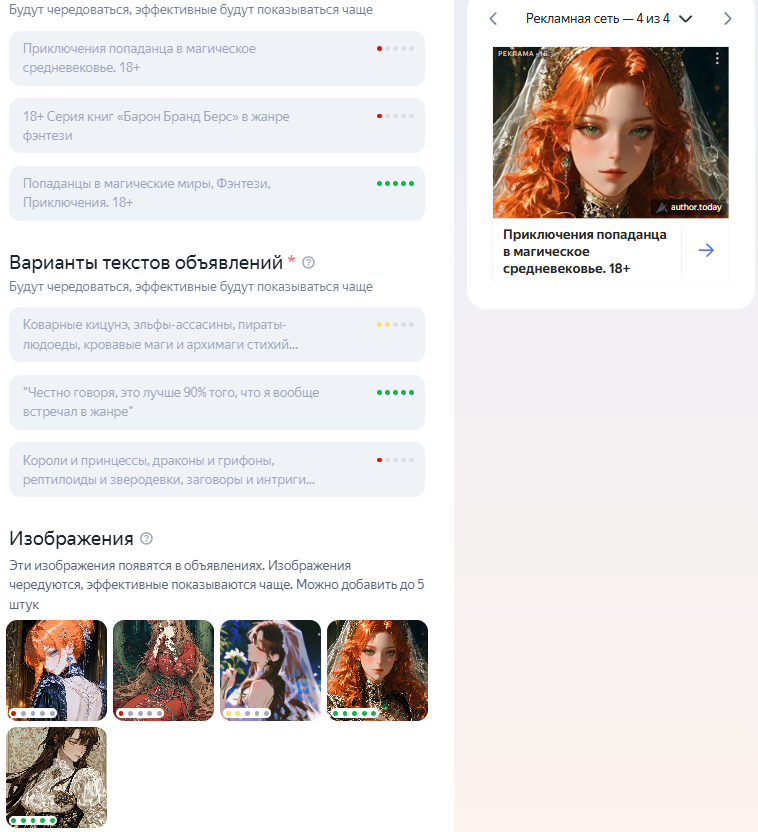Edit headline about «Барон Бранд Берс» series
Image resolution: width=758 pixels, height=832 pixels.
pyautogui.click(x=190, y=125)
